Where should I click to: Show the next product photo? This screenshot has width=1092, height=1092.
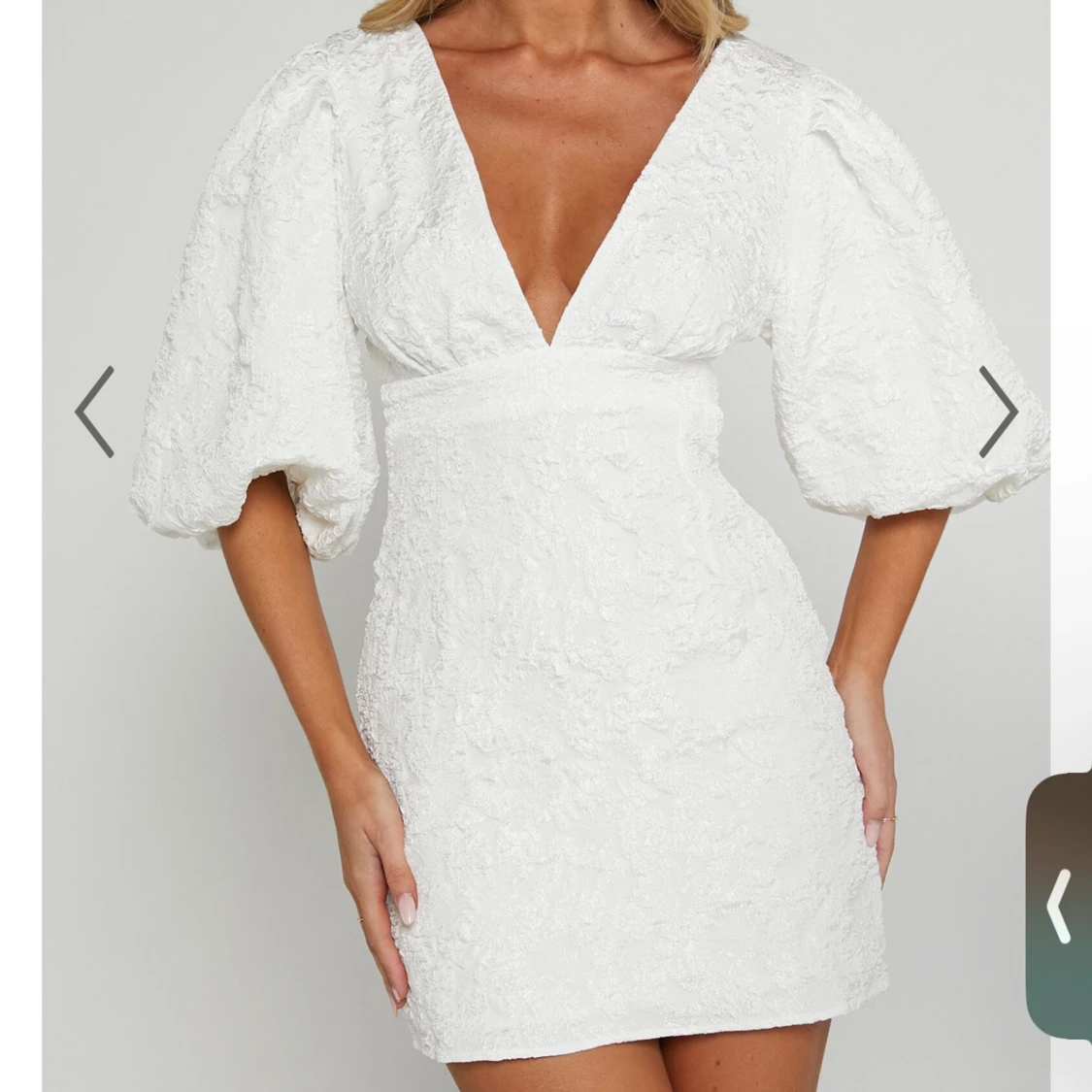[x=996, y=412]
